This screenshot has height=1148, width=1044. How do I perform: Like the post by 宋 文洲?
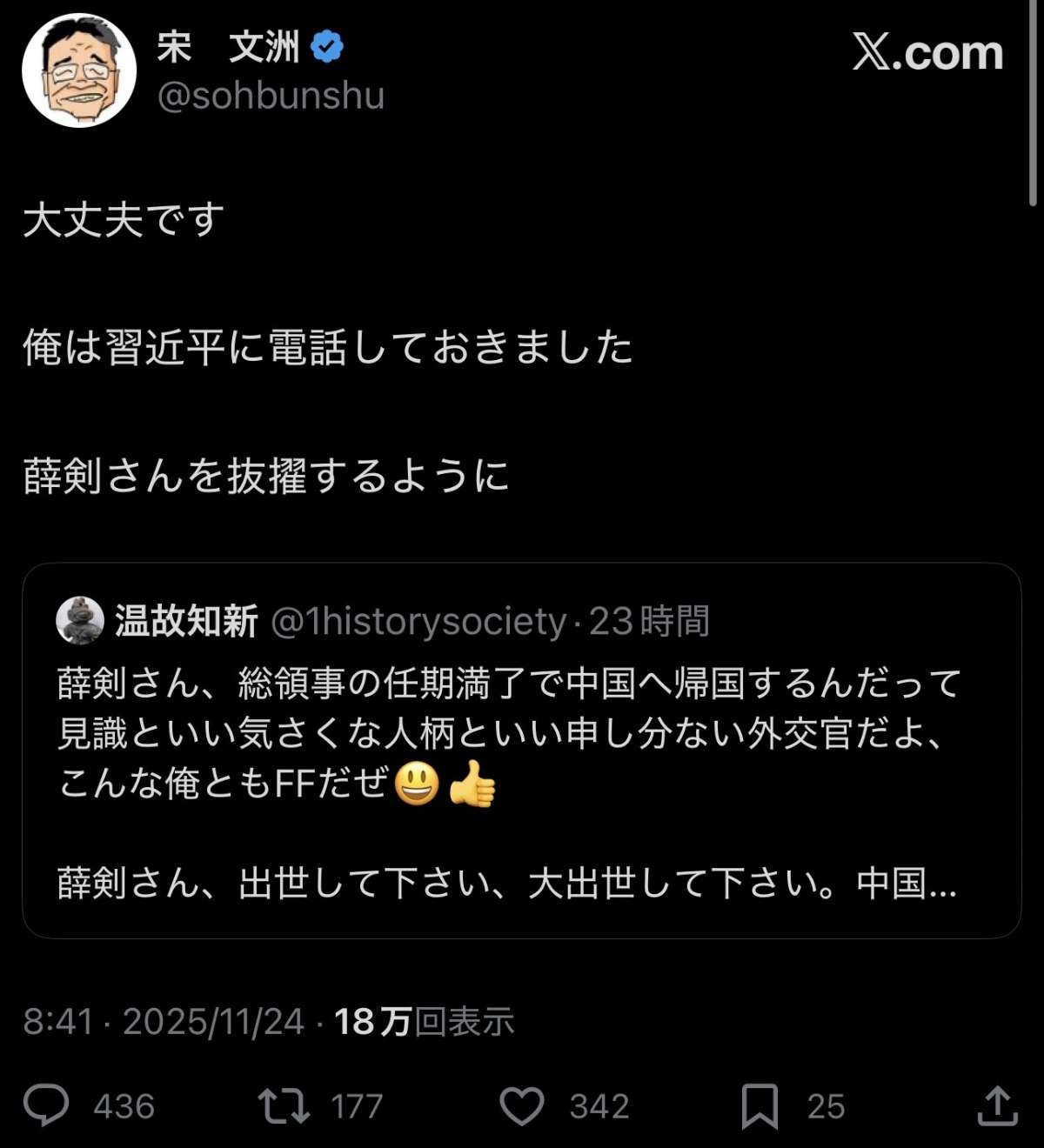[x=522, y=1105]
